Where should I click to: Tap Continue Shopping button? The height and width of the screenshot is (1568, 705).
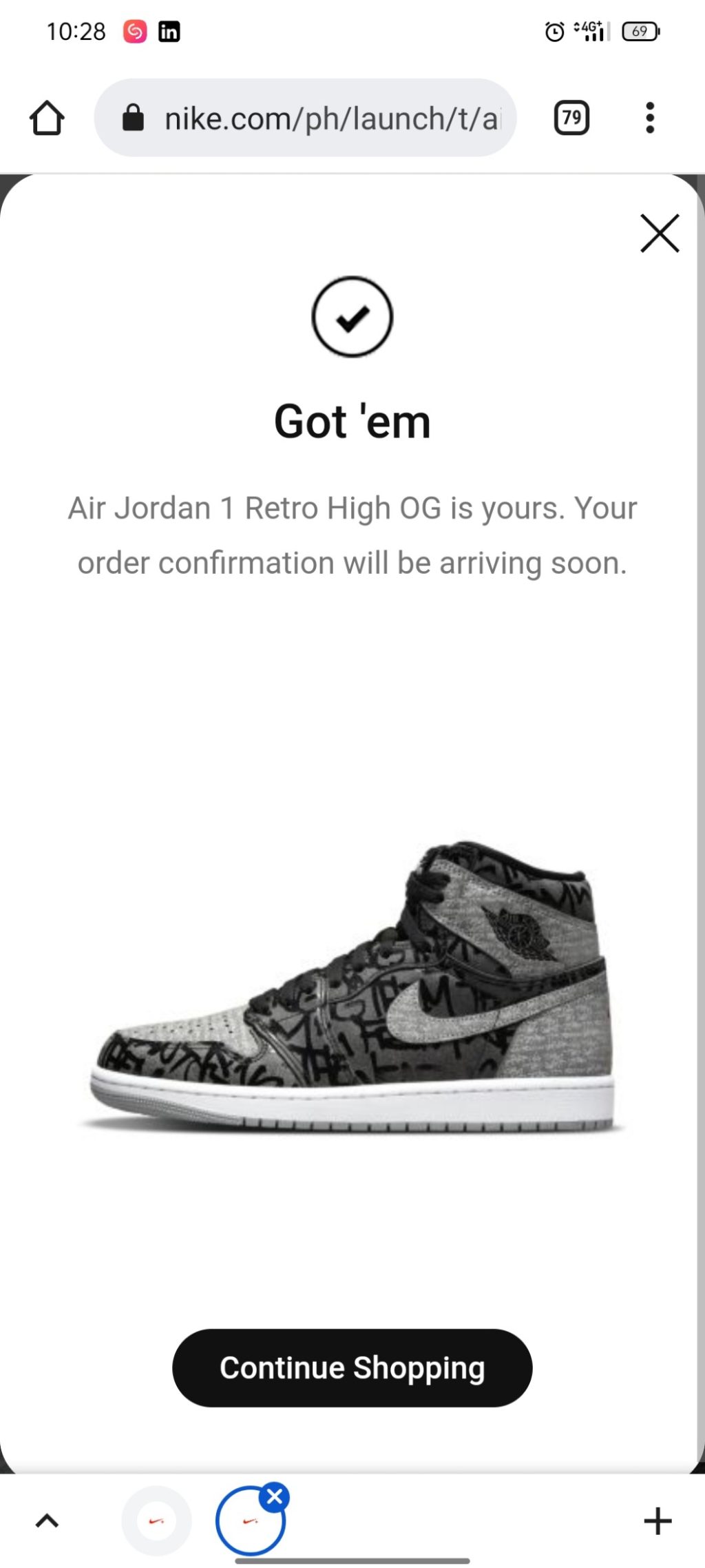click(x=352, y=1368)
